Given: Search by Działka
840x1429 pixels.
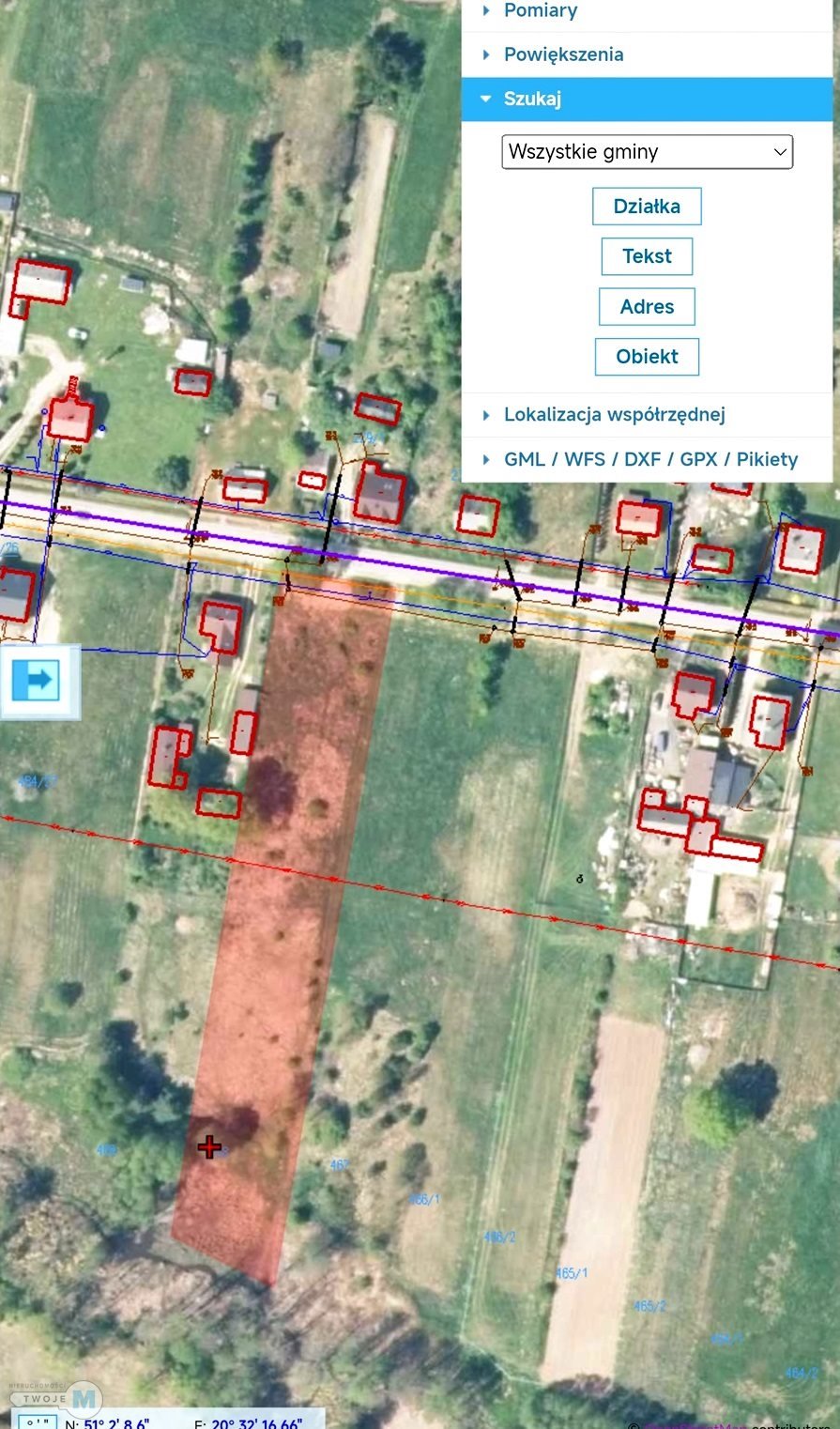Looking at the screenshot, I should [x=647, y=207].
